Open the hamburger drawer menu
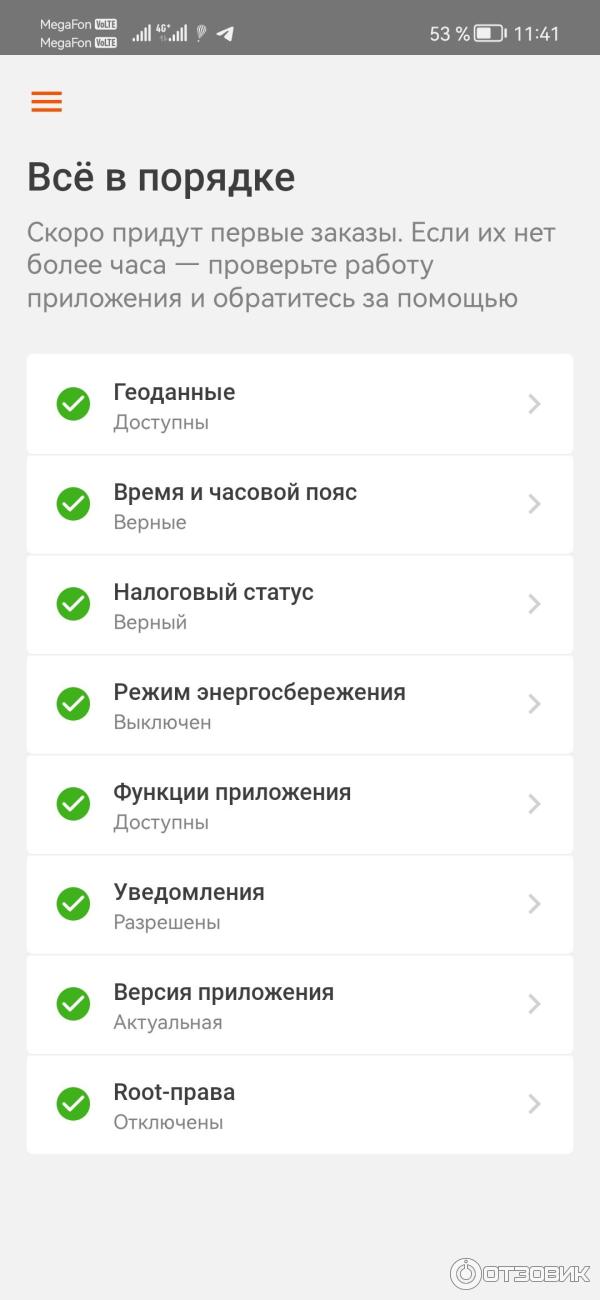This screenshot has width=600, height=1300. click(46, 102)
